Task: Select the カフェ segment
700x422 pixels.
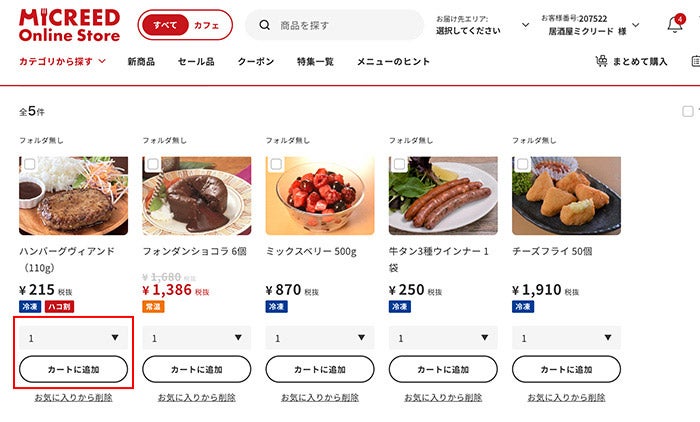Action: point(208,24)
